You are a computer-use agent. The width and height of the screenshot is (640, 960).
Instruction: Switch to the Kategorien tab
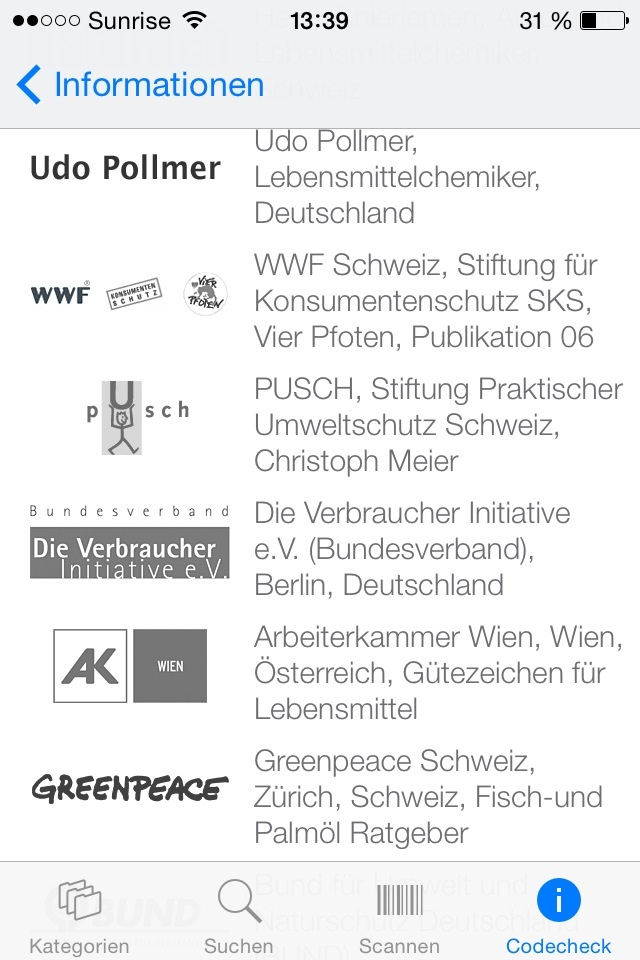tap(79, 913)
